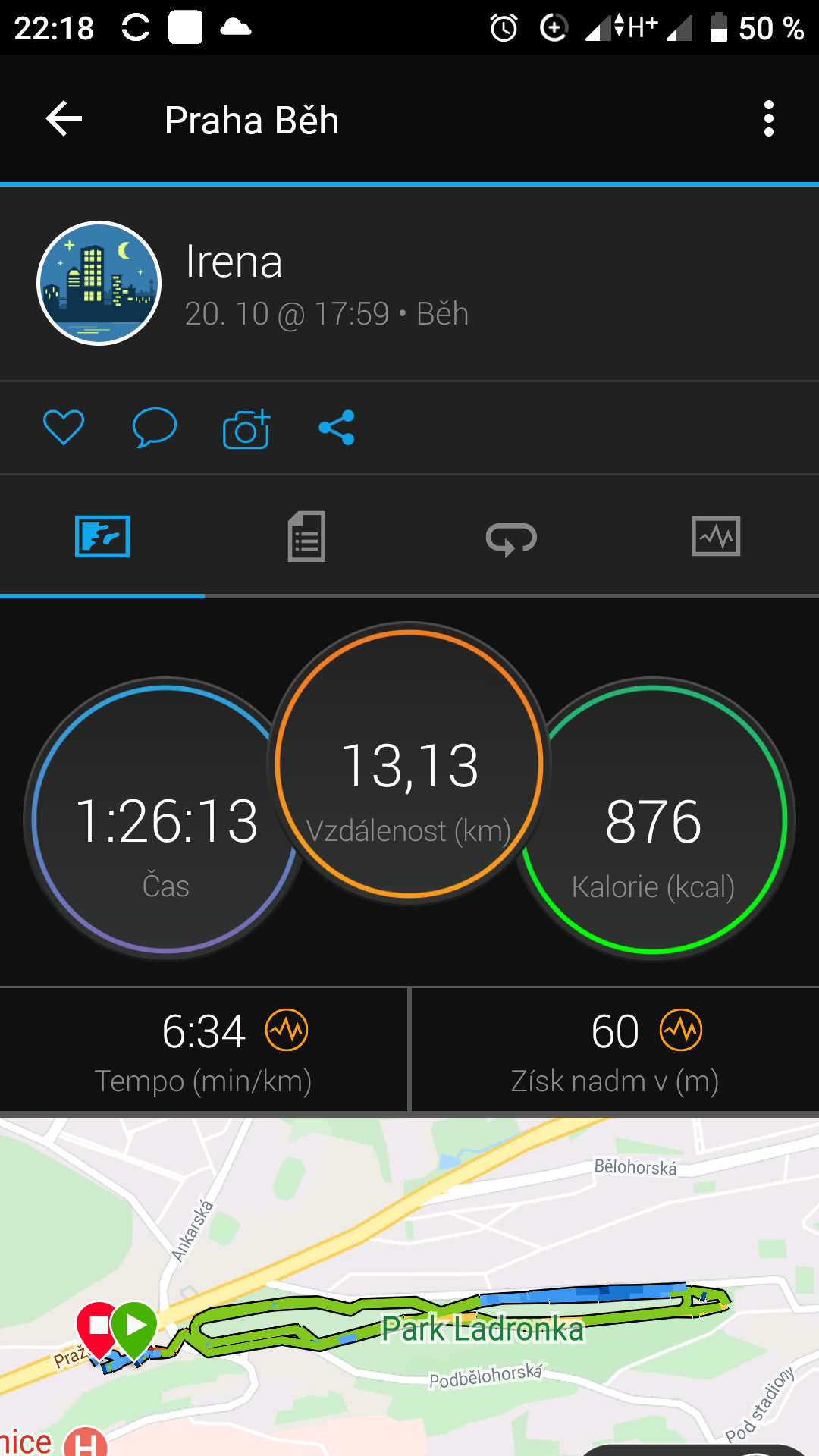Switch to the laps tab
Image resolution: width=819 pixels, height=1456 pixels.
511,538
